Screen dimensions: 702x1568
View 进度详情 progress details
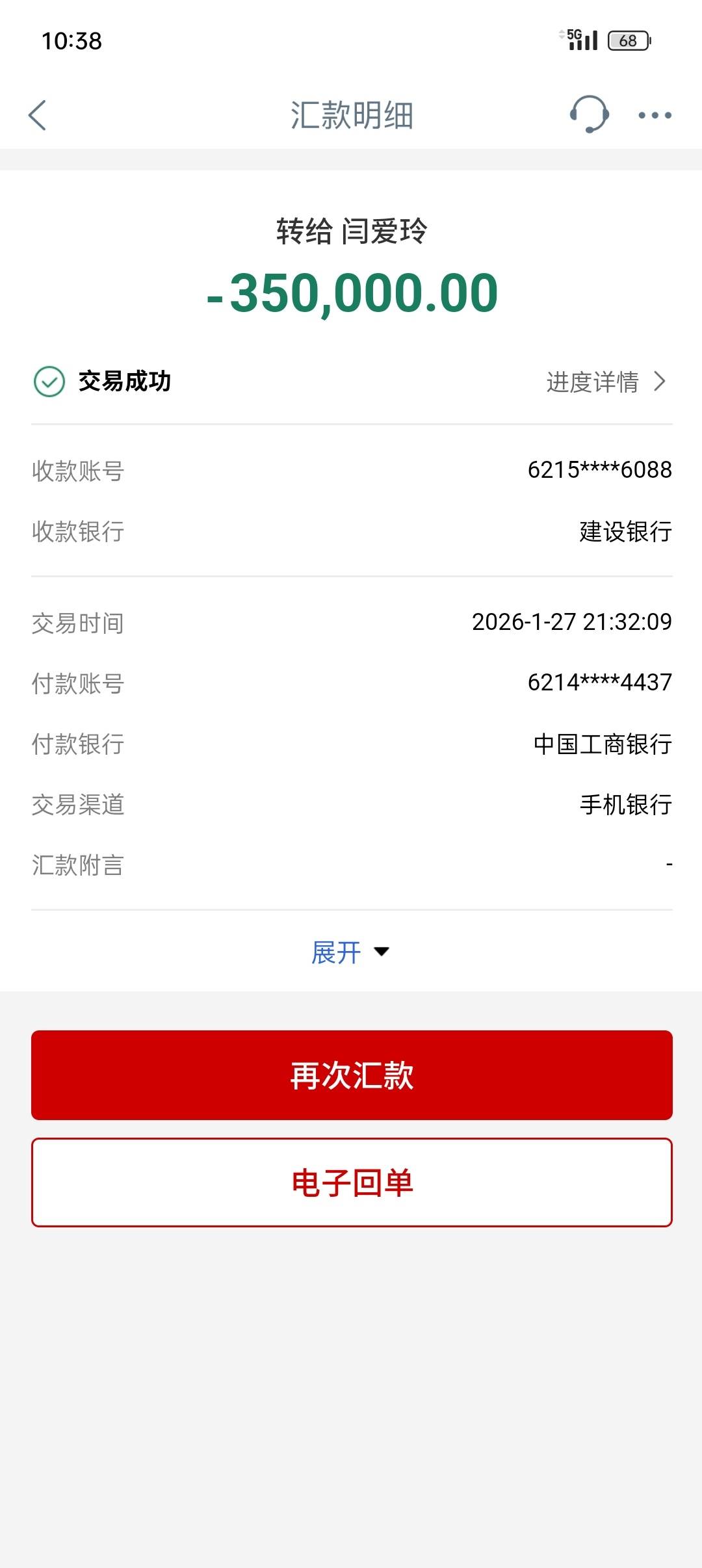point(605,382)
